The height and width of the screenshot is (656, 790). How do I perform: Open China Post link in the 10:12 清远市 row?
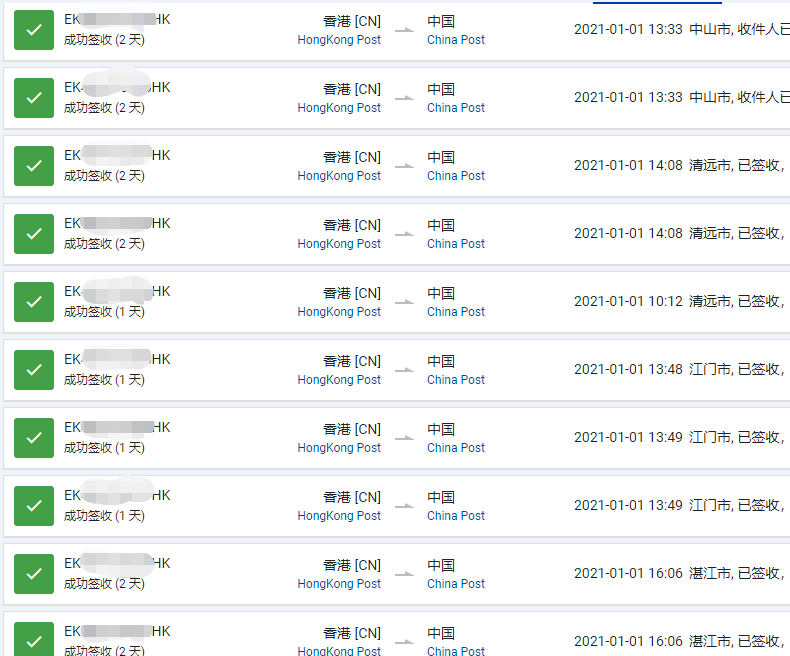coord(456,312)
